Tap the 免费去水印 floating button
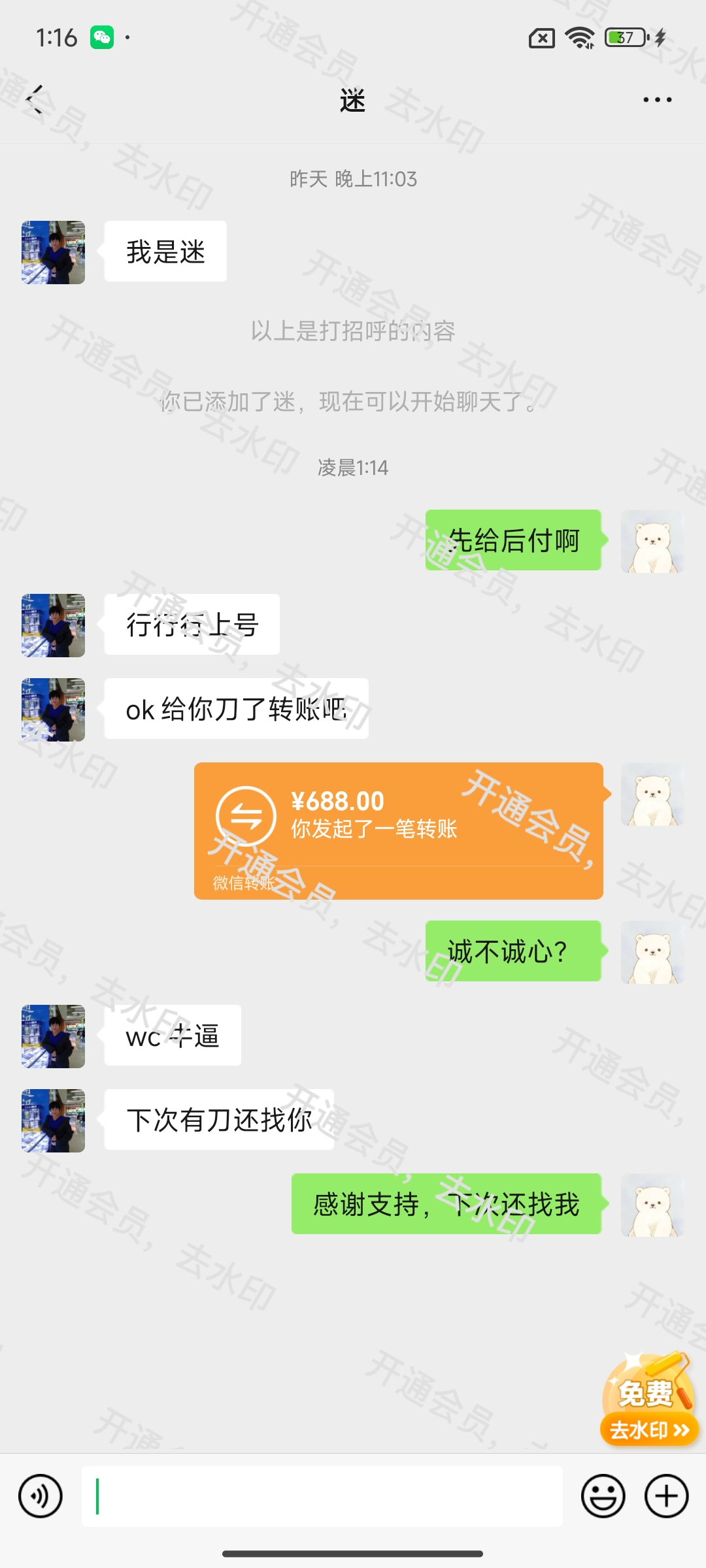 click(649, 1399)
